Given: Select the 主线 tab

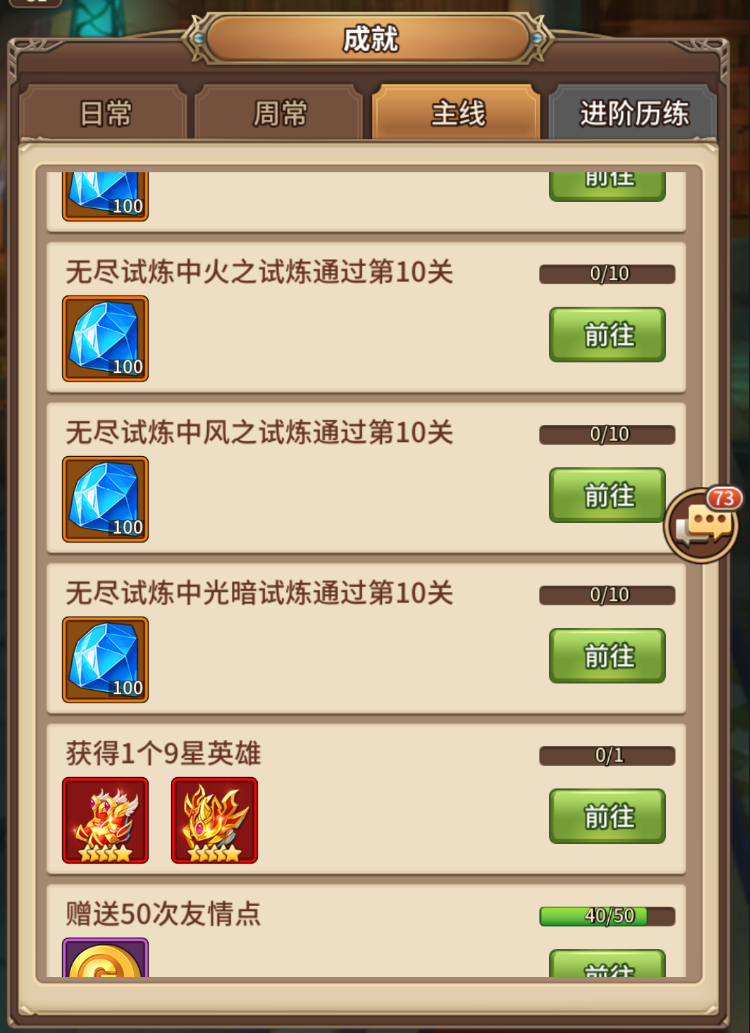Looking at the screenshot, I should tap(457, 113).
